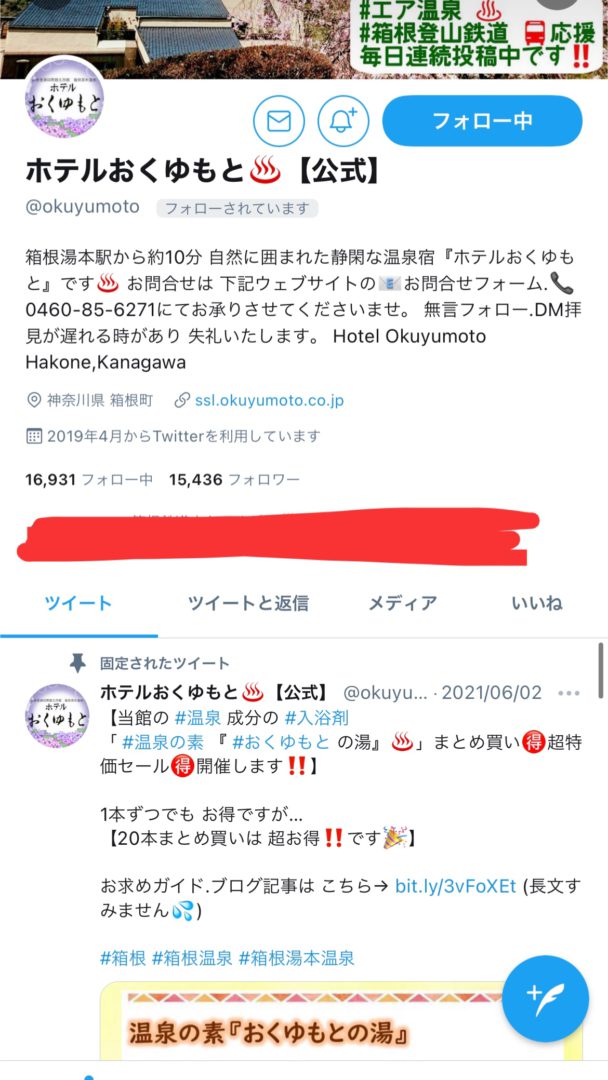Switch to the ツイート tab

click(78, 603)
